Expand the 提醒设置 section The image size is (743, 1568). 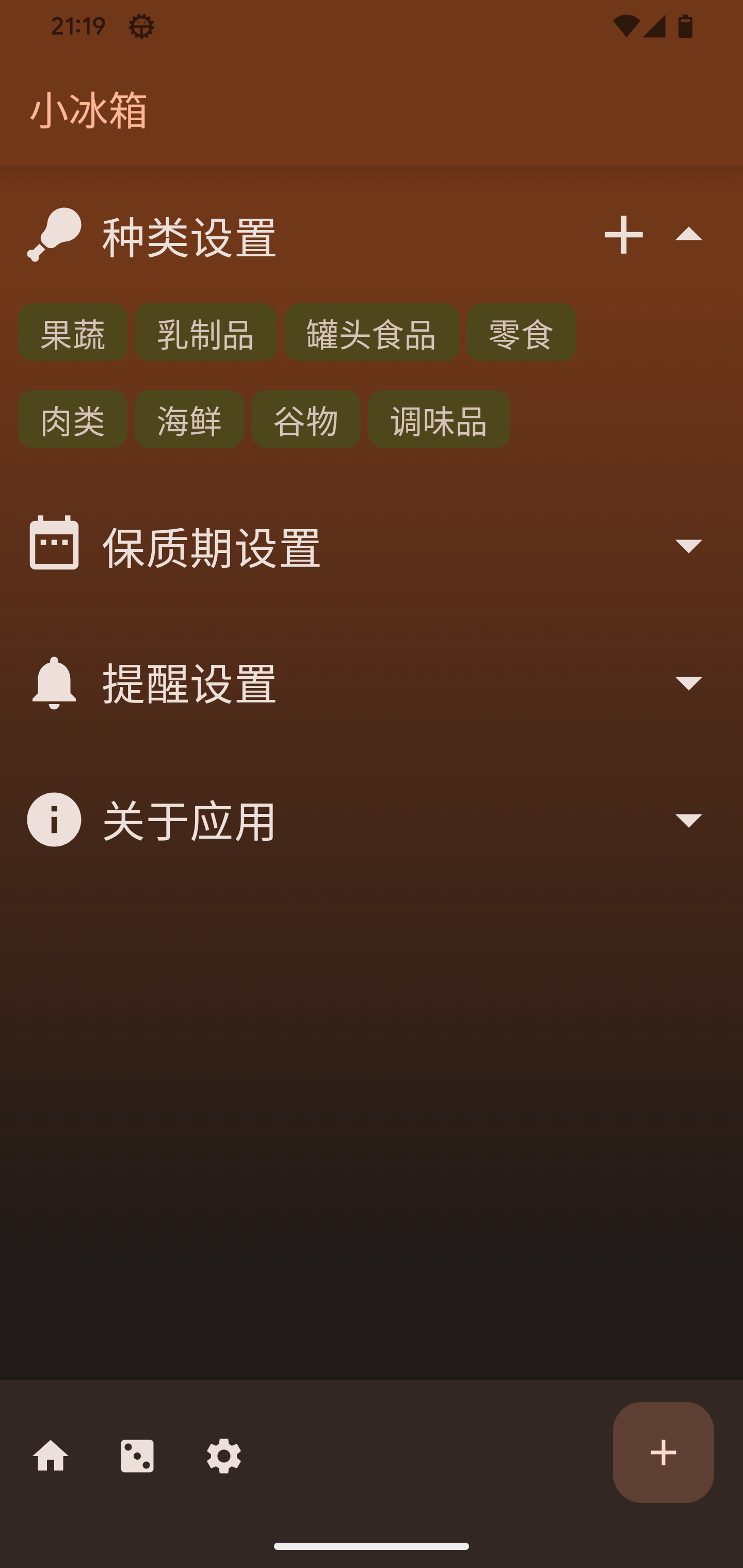(688, 682)
